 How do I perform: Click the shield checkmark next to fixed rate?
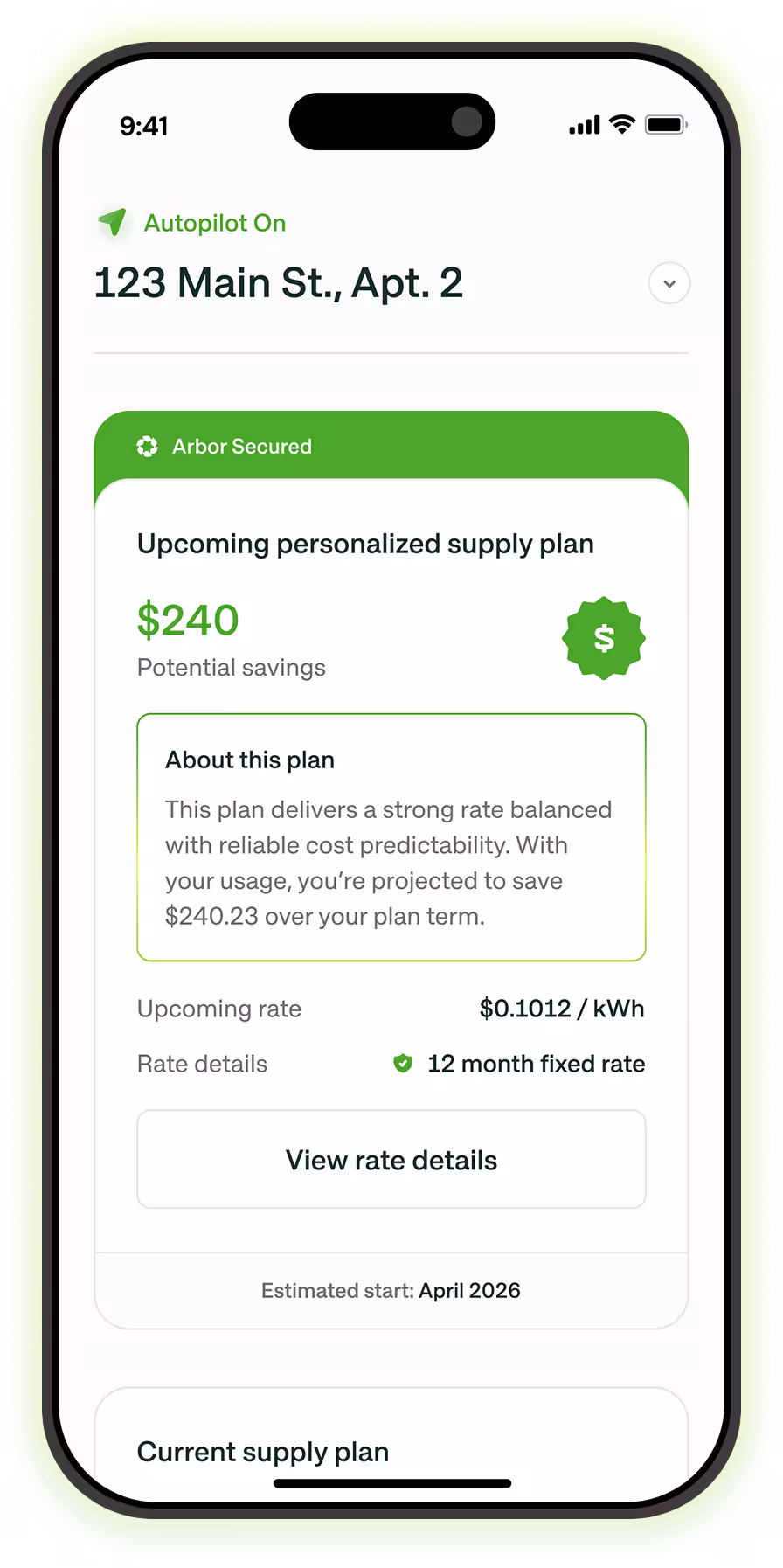(403, 1064)
